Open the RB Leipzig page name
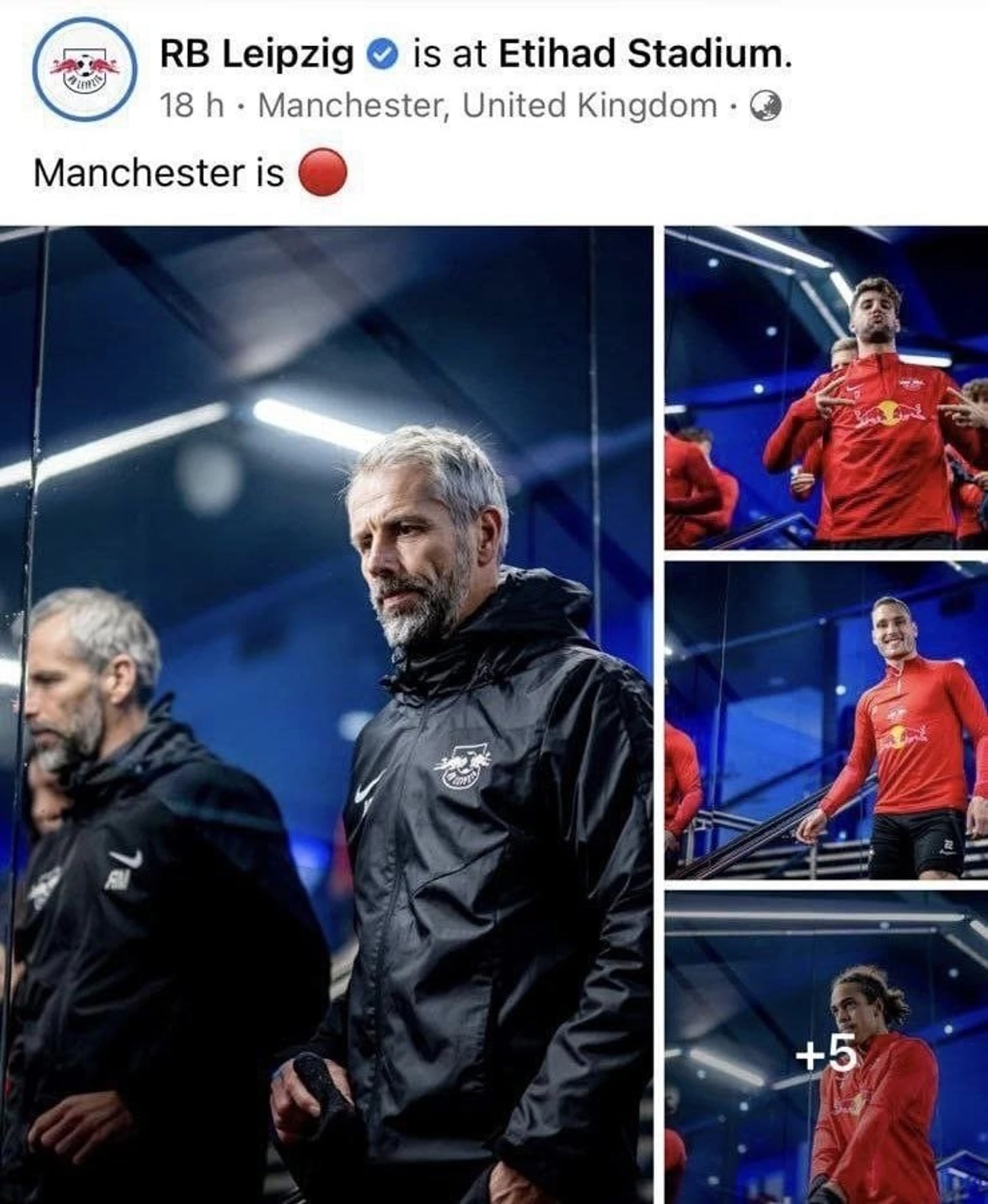The image size is (988, 1204). (256, 54)
